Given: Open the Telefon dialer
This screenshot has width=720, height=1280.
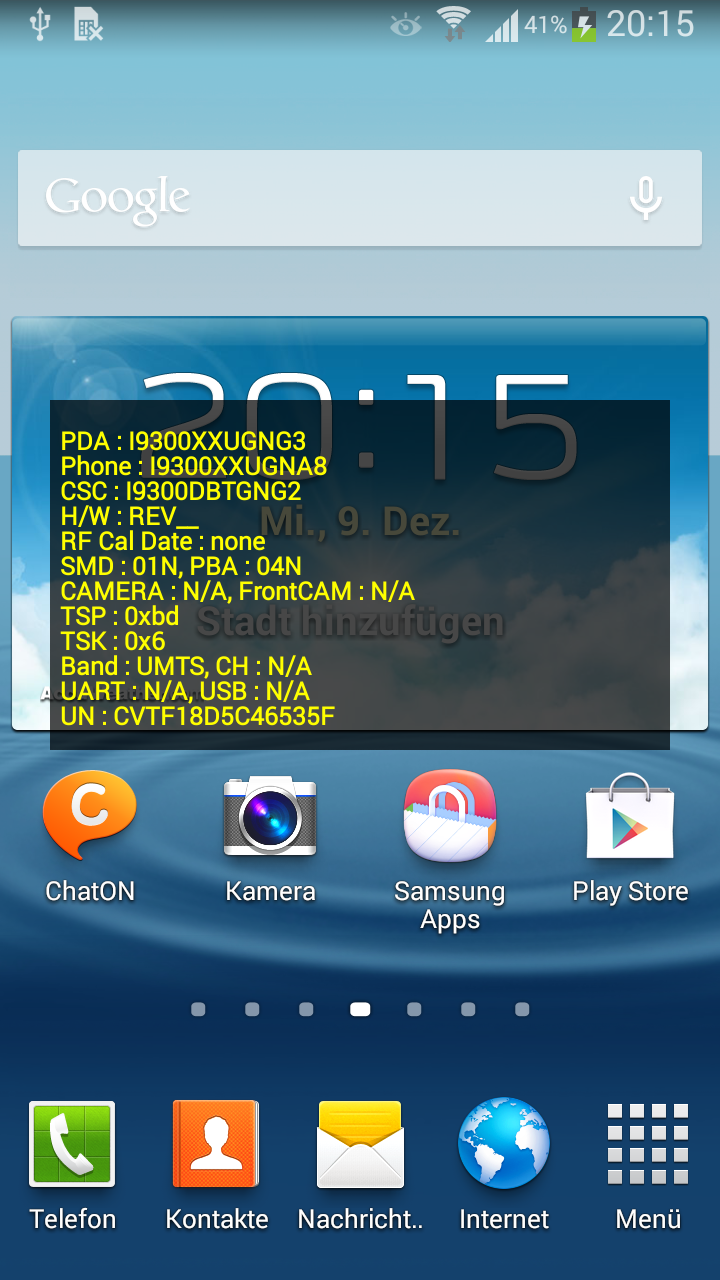Looking at the screenshot, I should point(72,1145).
